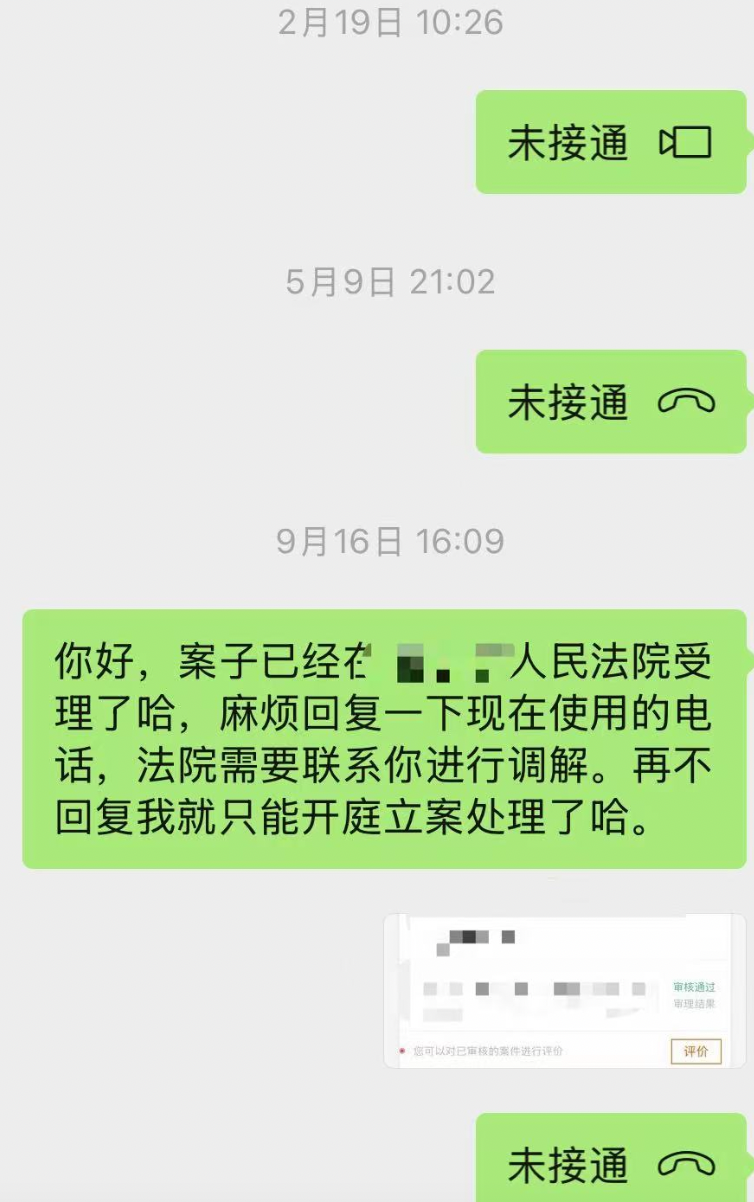Open the blurred case review image

pos(564,990)
